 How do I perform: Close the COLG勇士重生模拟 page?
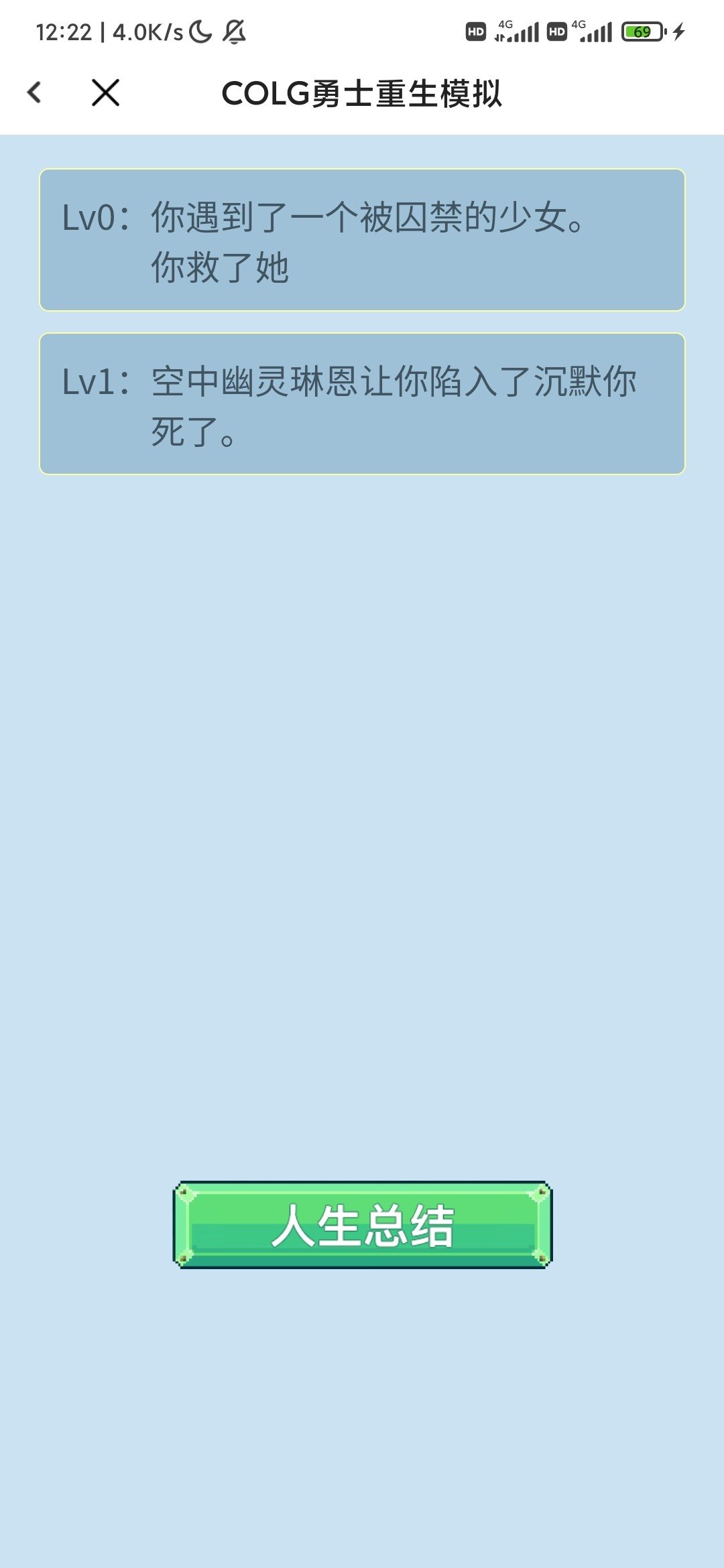click(x=105, y=92)
